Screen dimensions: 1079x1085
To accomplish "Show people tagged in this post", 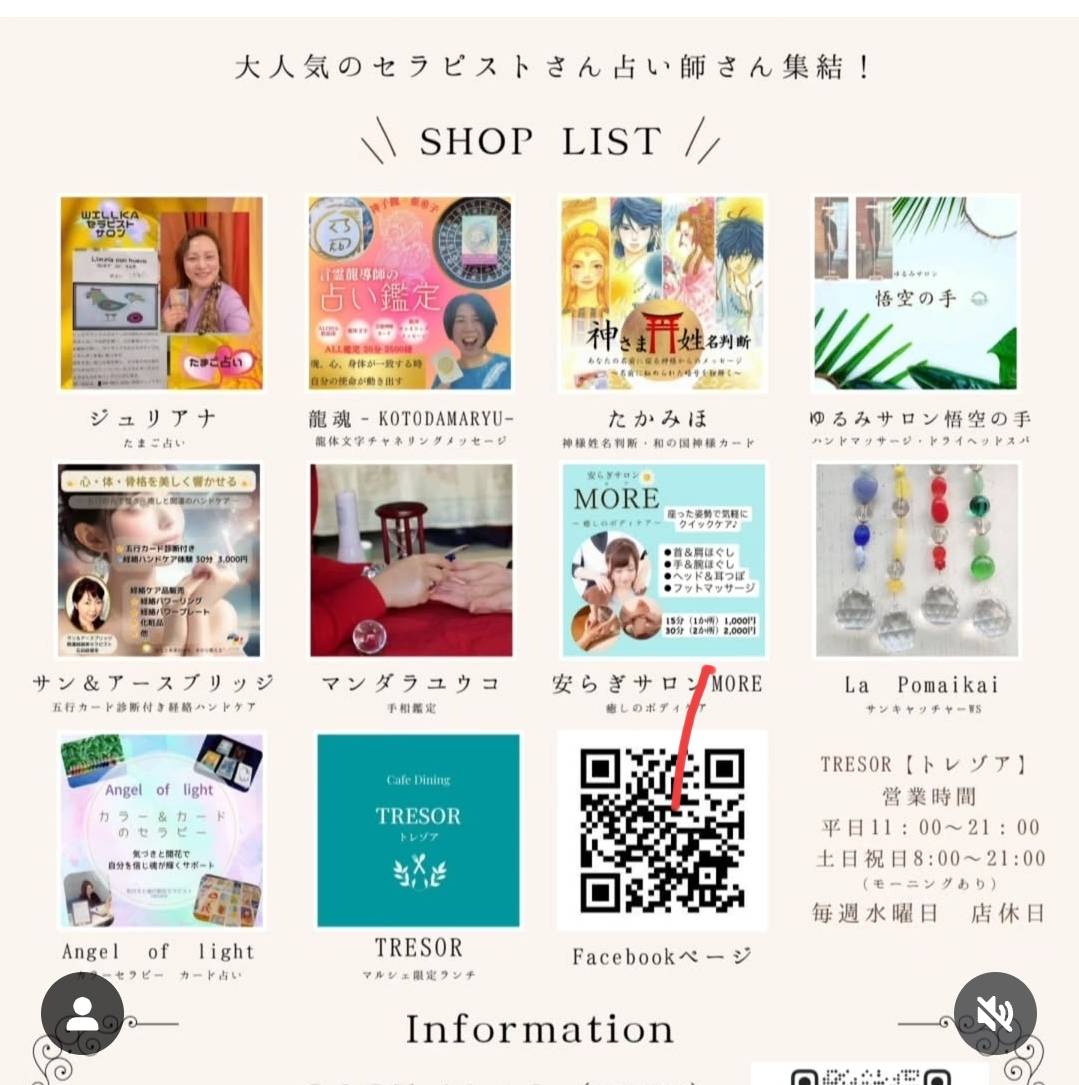I will coord(82,1013).
